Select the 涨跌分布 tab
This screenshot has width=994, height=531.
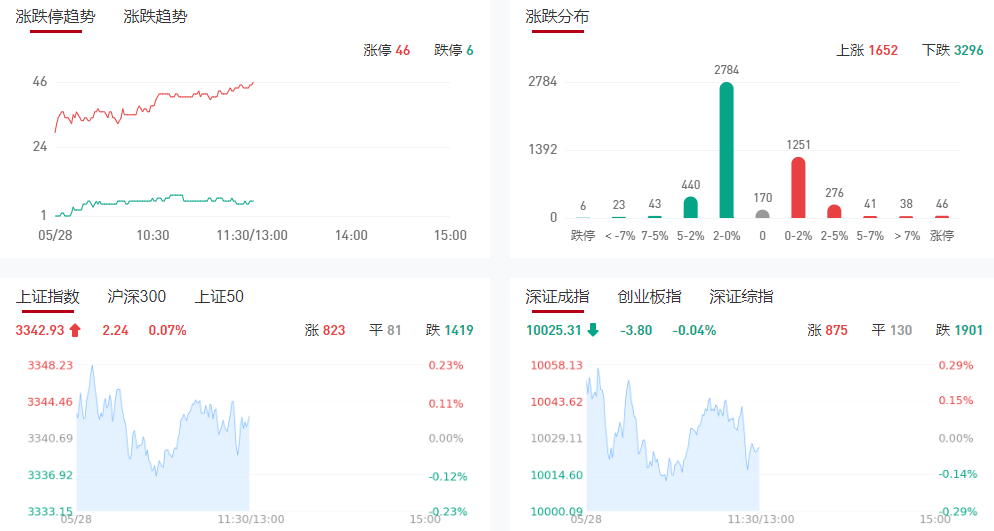click(557, 17)
